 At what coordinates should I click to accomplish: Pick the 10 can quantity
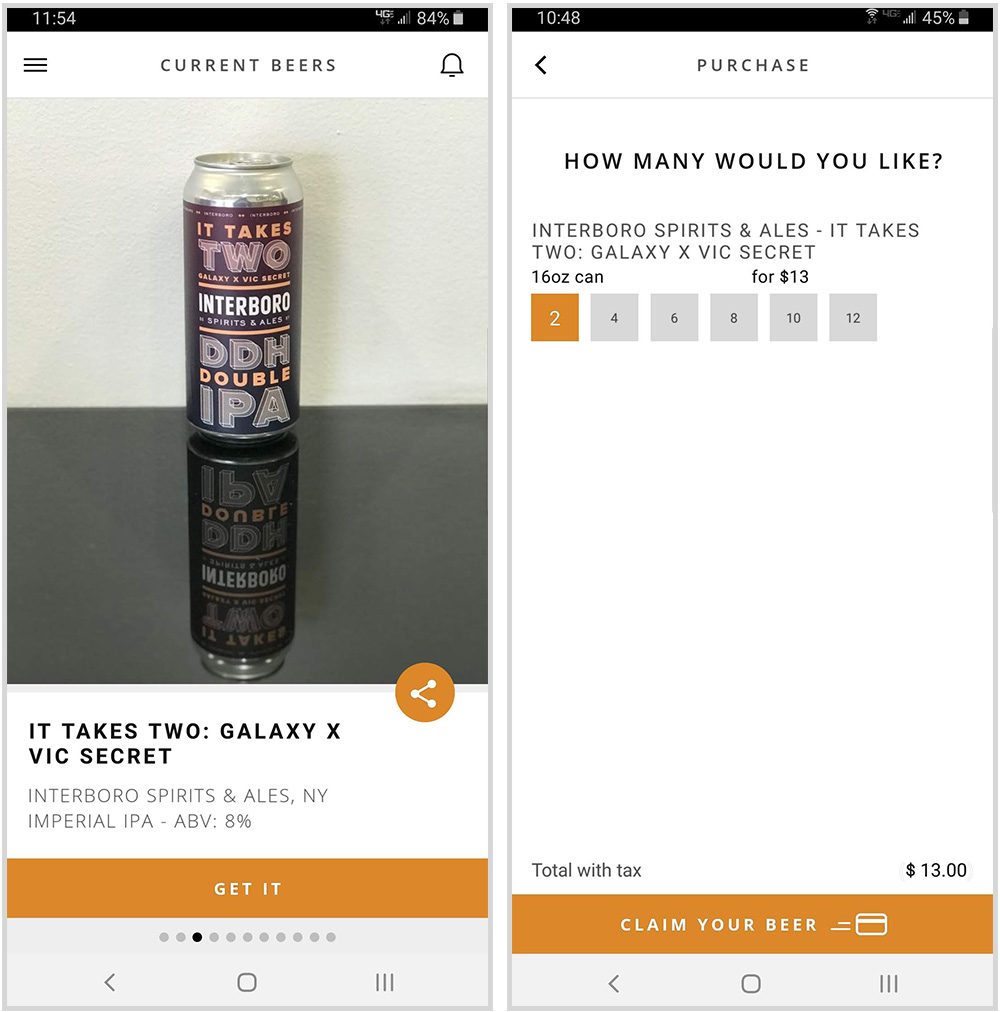793,317
